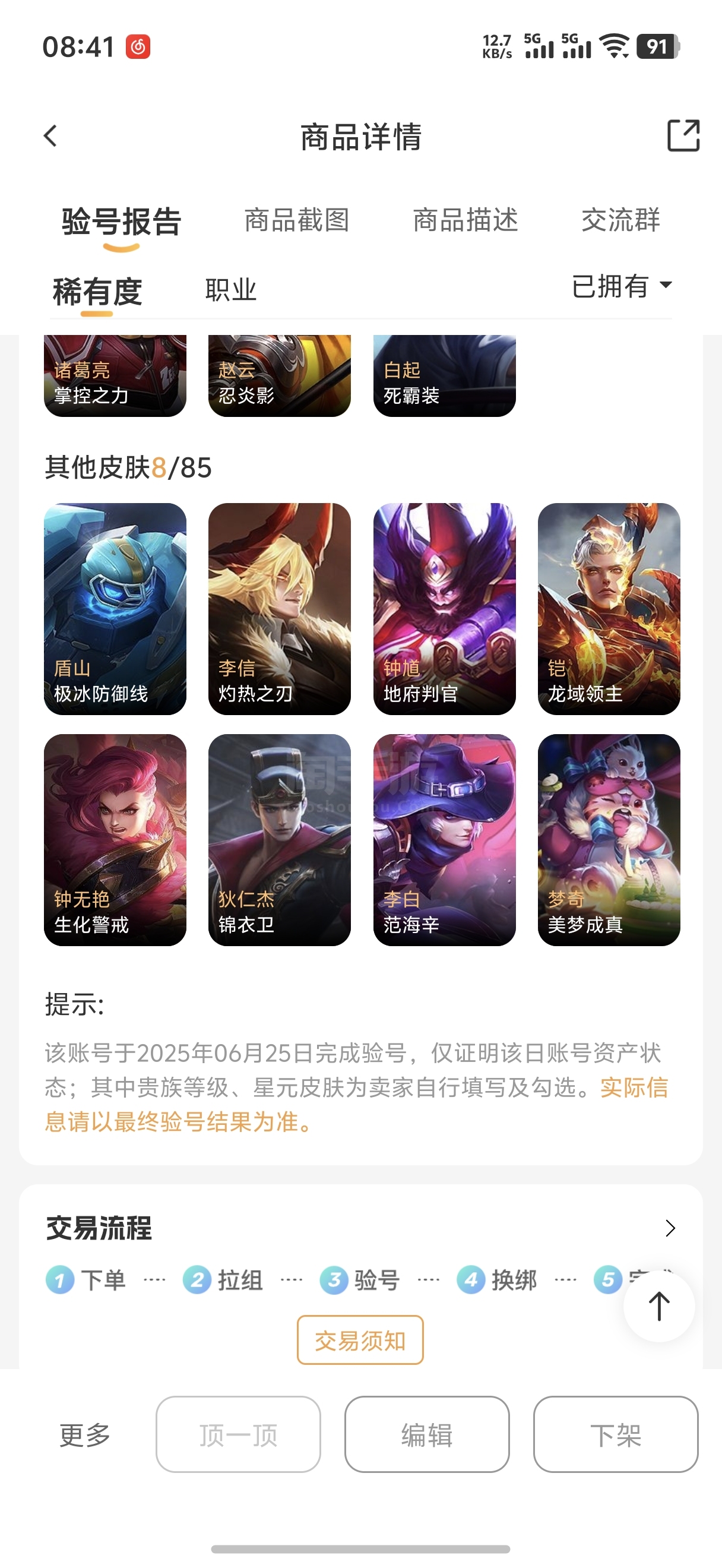Open the 李信 灼热之刃 skin card
Image resolution: width=722 pixels, height=1568 pixels.
click(x=279, y=609)
